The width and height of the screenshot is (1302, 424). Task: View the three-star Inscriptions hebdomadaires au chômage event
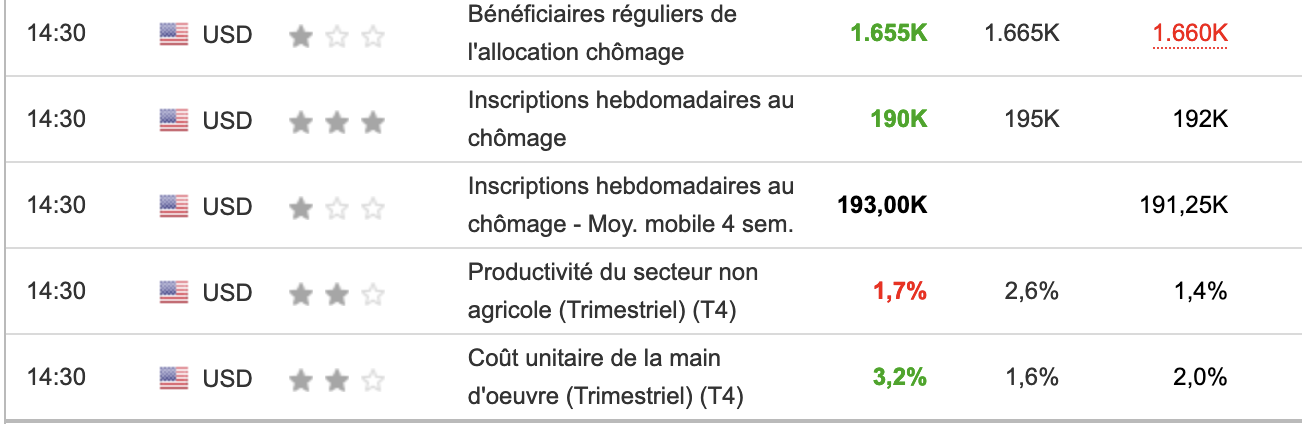coord(630,119)
